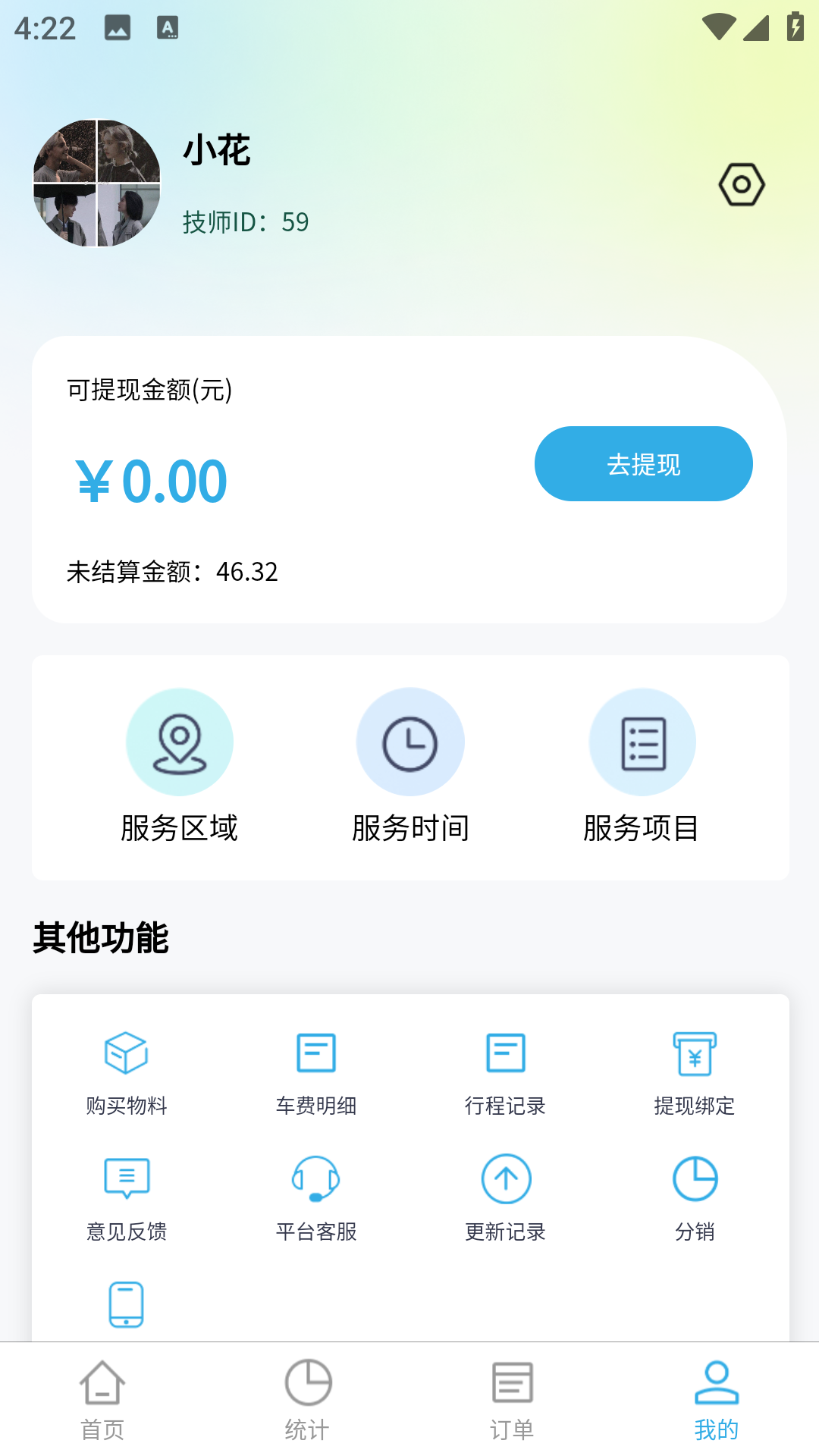
Task: Select the 我的 profile tab
Action: [717, 1400]
